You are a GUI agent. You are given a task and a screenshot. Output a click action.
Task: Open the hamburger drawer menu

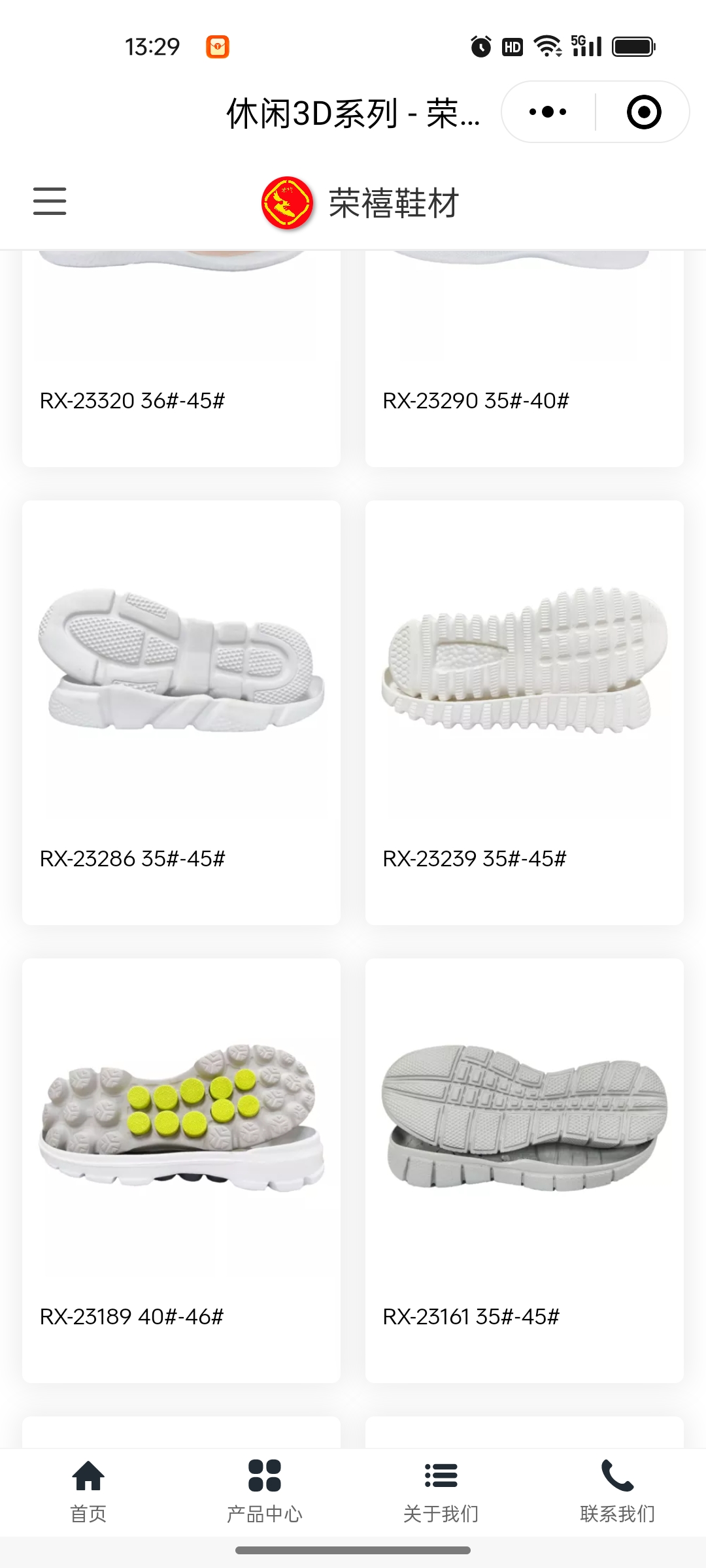click(x=50, y=201)
